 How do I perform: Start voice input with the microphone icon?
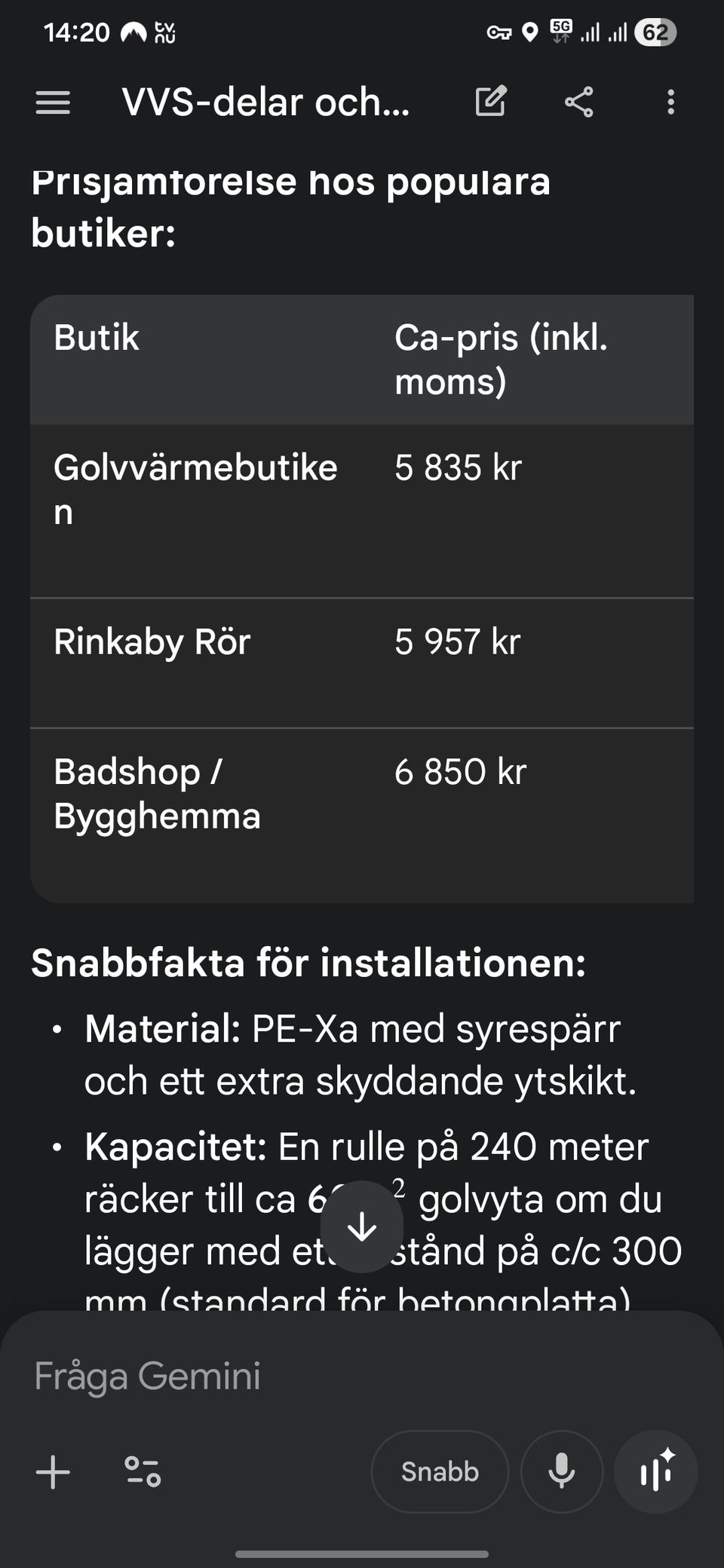click(x=562, y=1472)
